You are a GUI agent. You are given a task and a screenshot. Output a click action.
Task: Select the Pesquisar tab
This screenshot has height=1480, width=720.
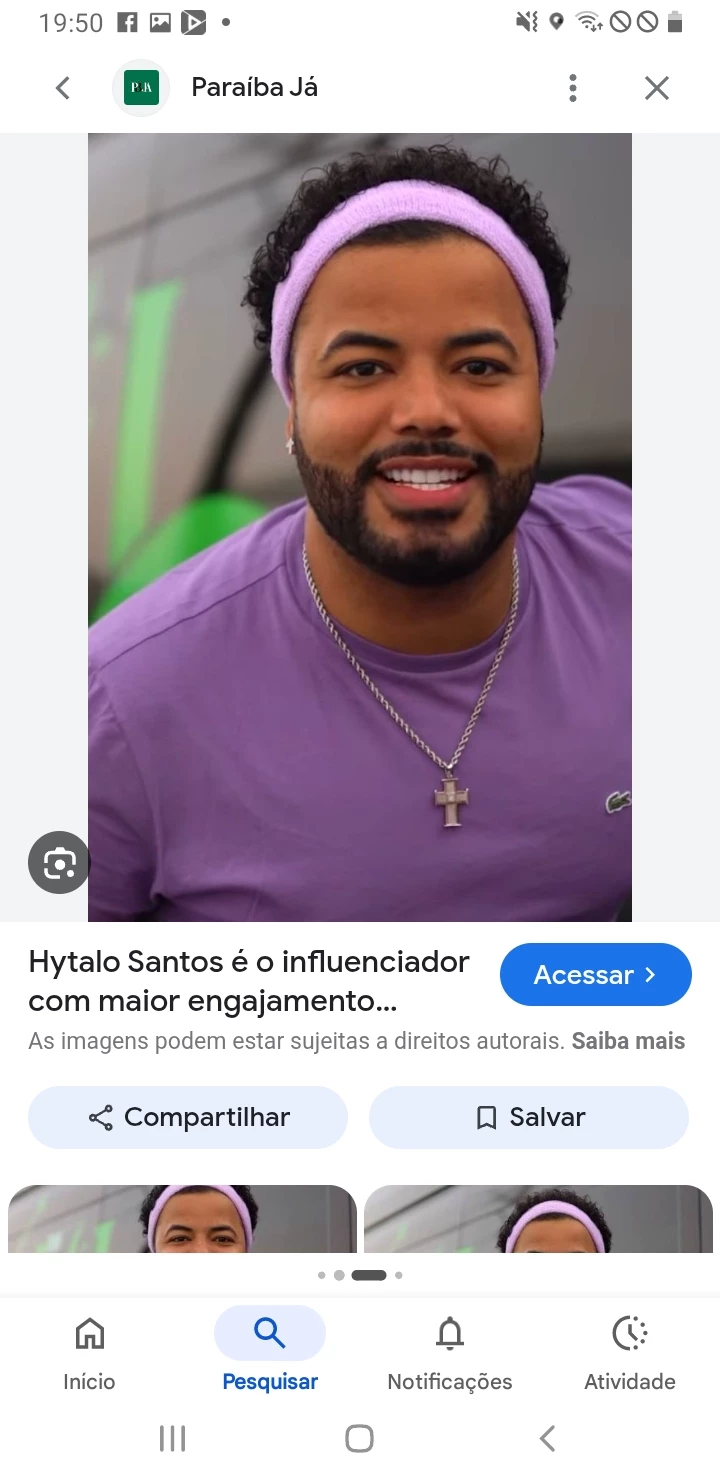pos(270,1354)
